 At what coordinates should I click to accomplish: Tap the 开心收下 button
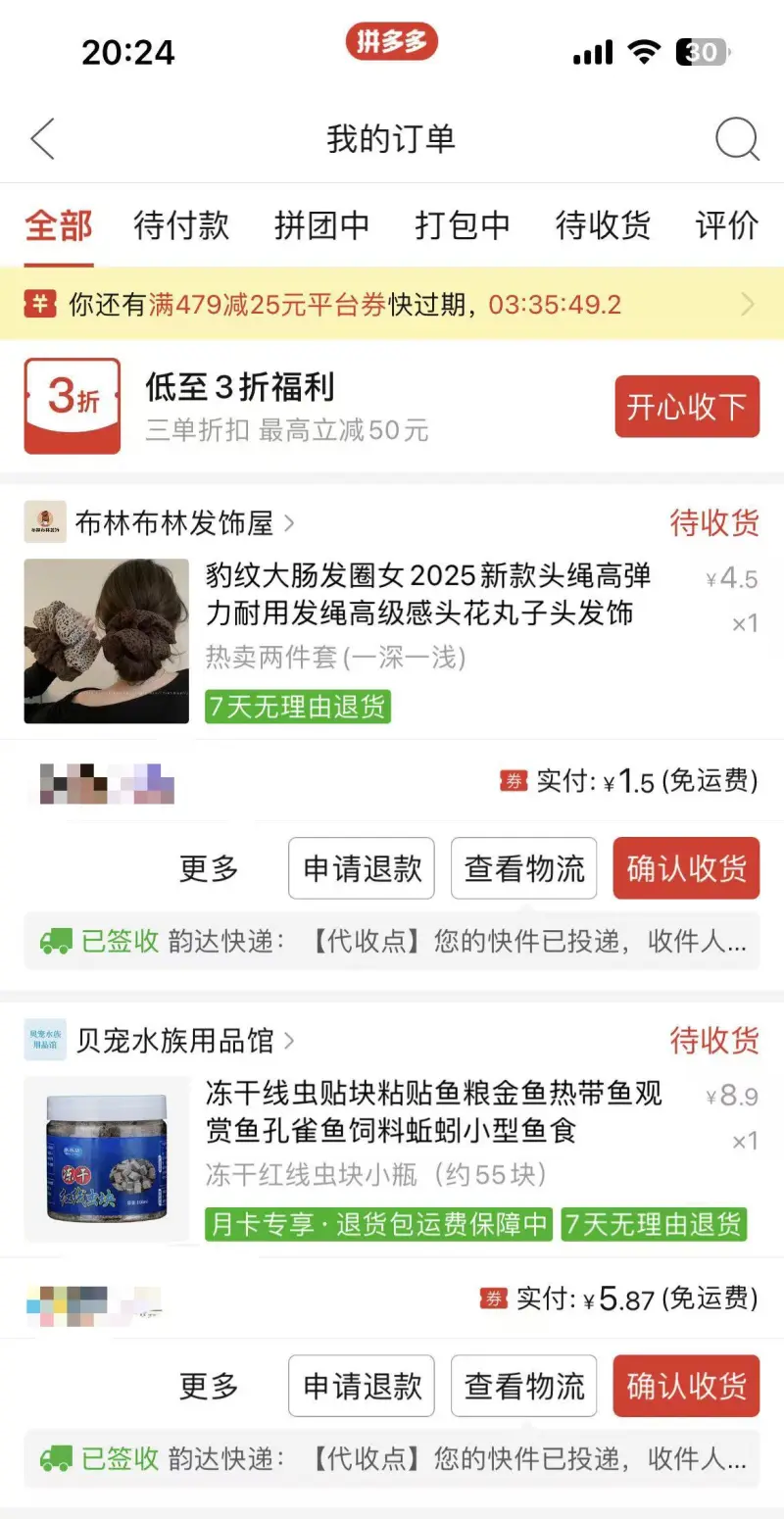[686, 407]
